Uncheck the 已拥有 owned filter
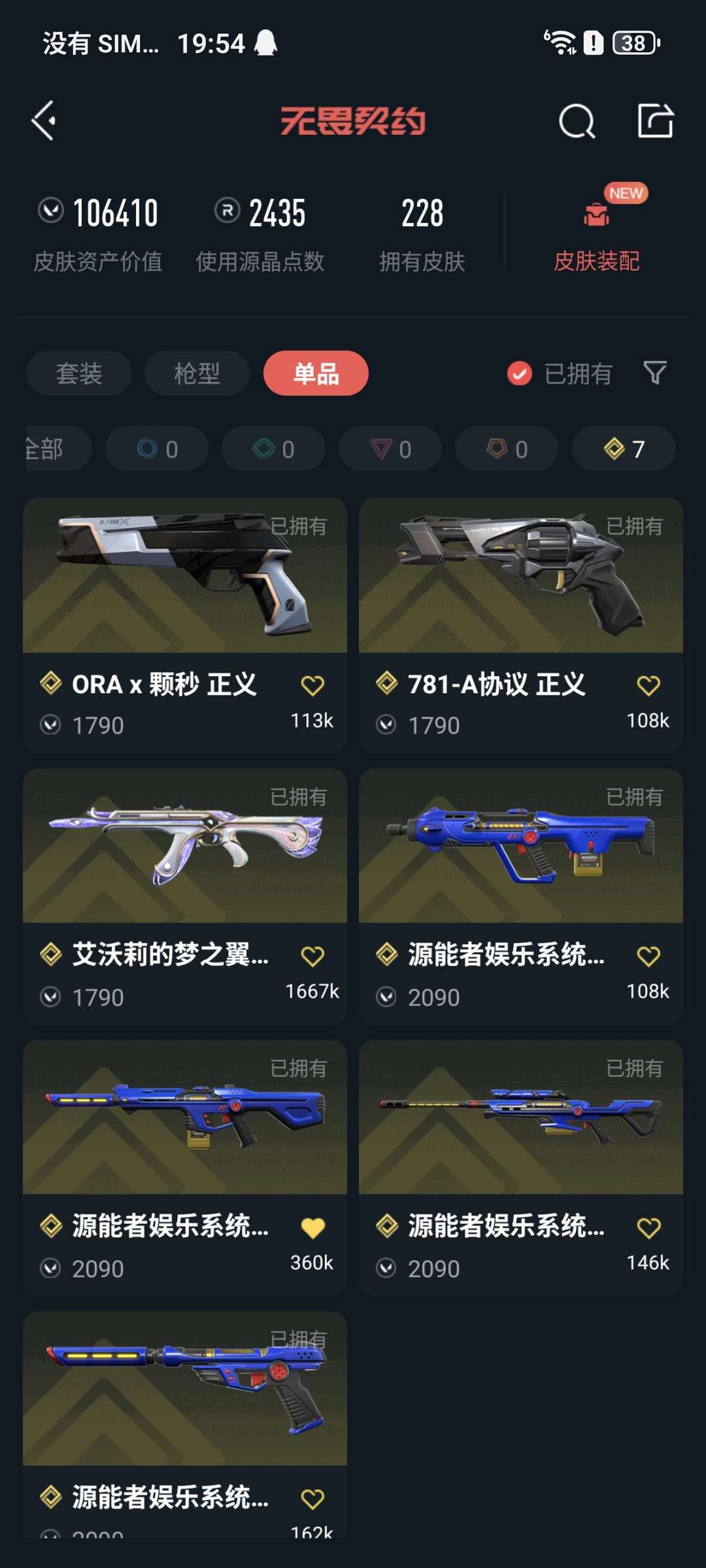The width and height of the screenshot is (706, 1568). [520, 373]
